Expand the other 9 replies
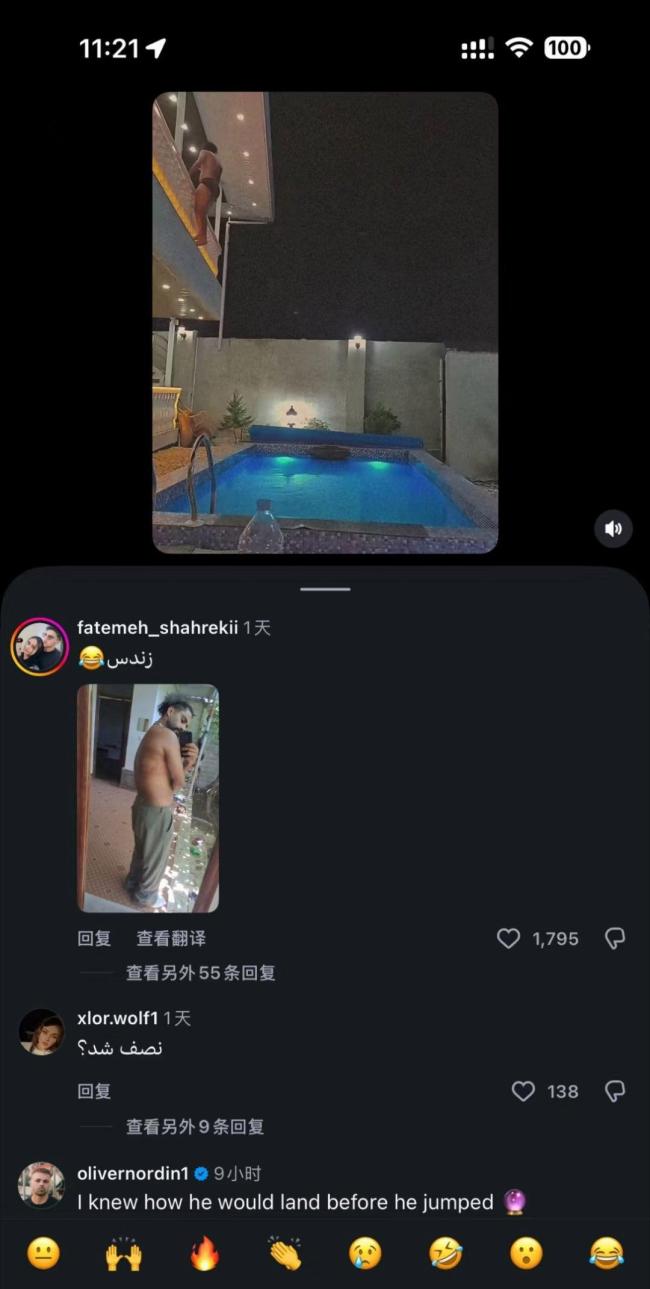This screenshot has height=1289, width=650. point(195,1126)
